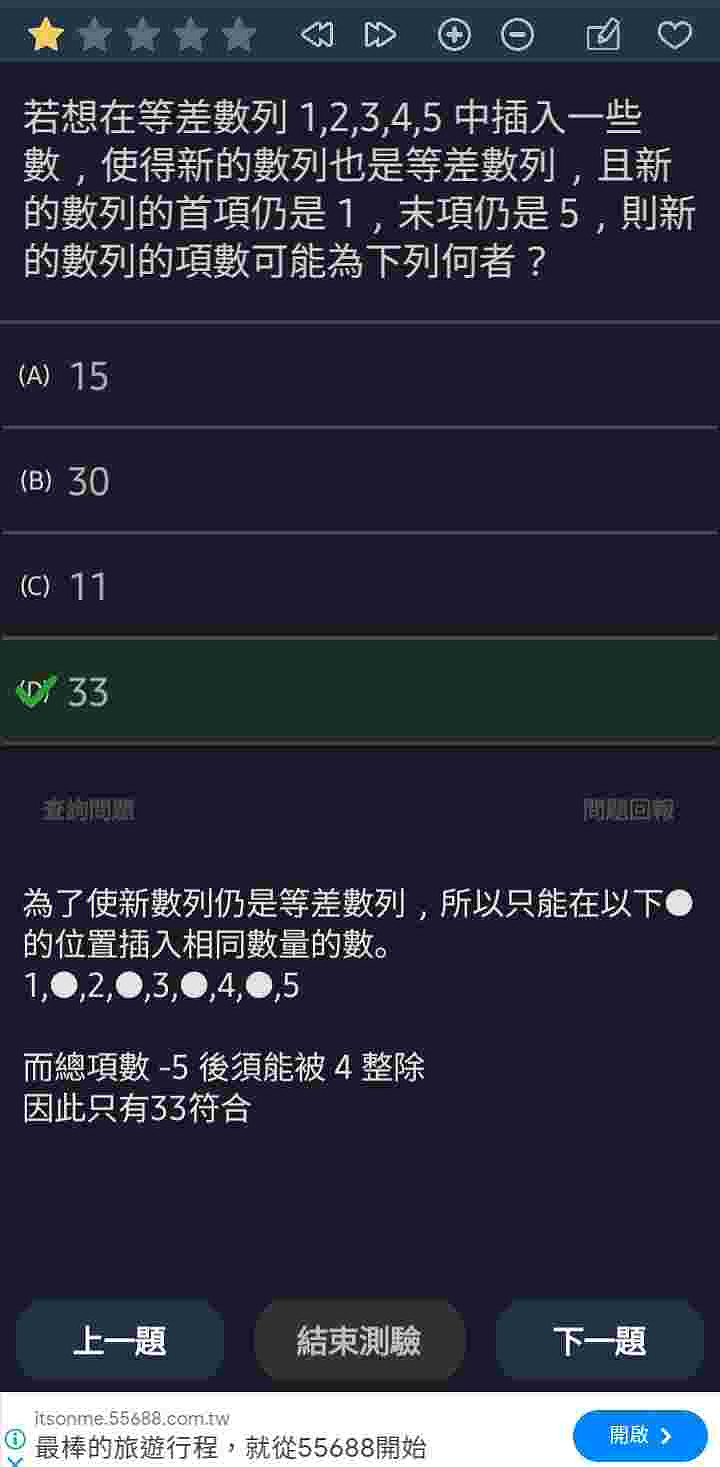The width and height of the screenshot is (720, 1467).
Task: Open the note edit icon
Action: click(603, 36)
